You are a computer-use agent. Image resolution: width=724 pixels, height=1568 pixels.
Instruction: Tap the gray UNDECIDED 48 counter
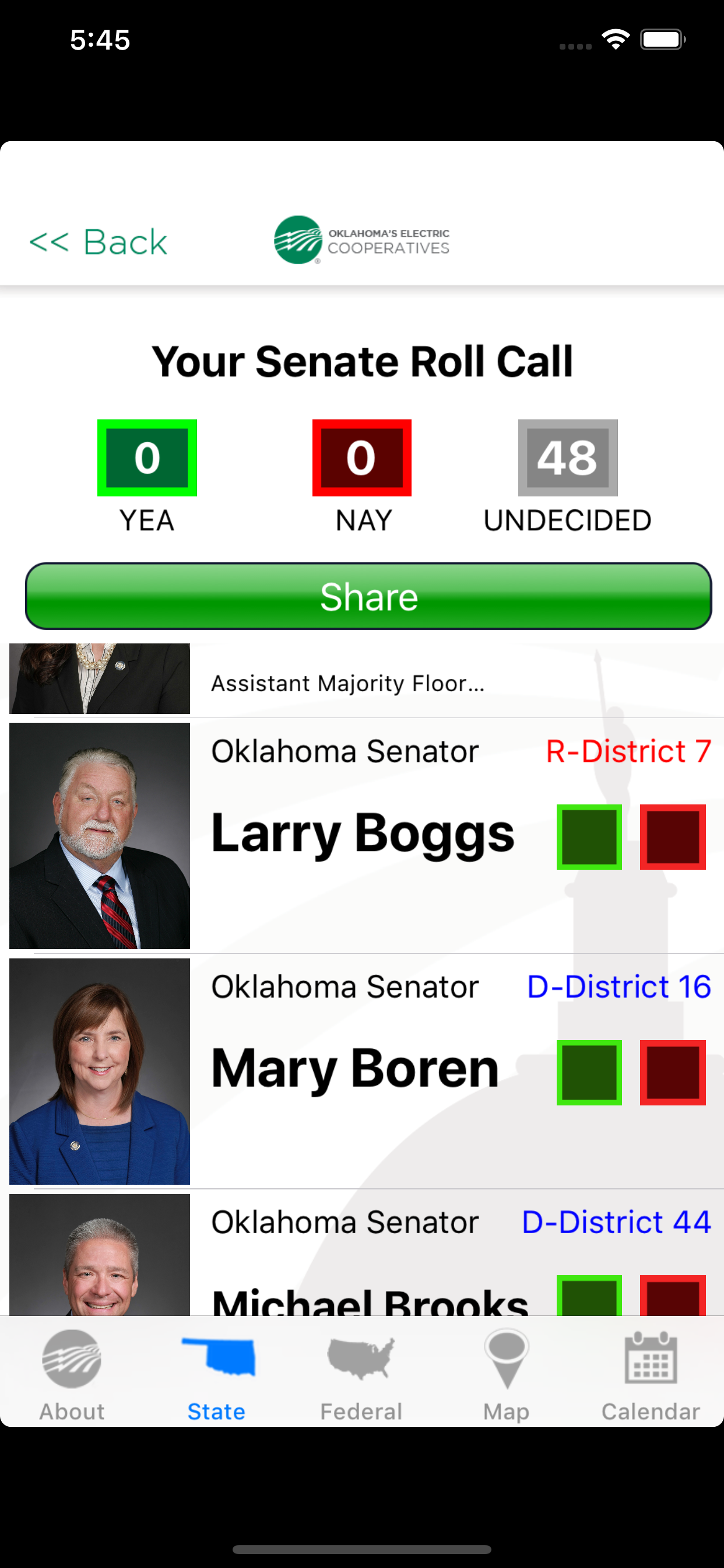pyautogui.click(x=567, y=458)
